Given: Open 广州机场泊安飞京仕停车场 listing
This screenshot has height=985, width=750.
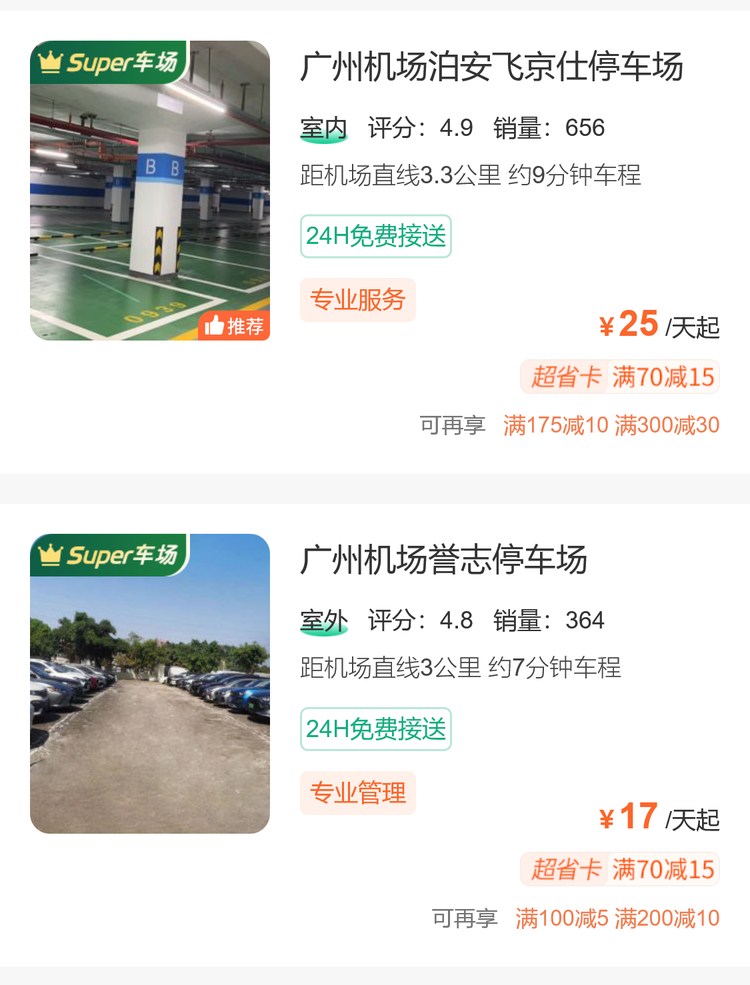Looking at the screenshot, I should tap(491, 67).
